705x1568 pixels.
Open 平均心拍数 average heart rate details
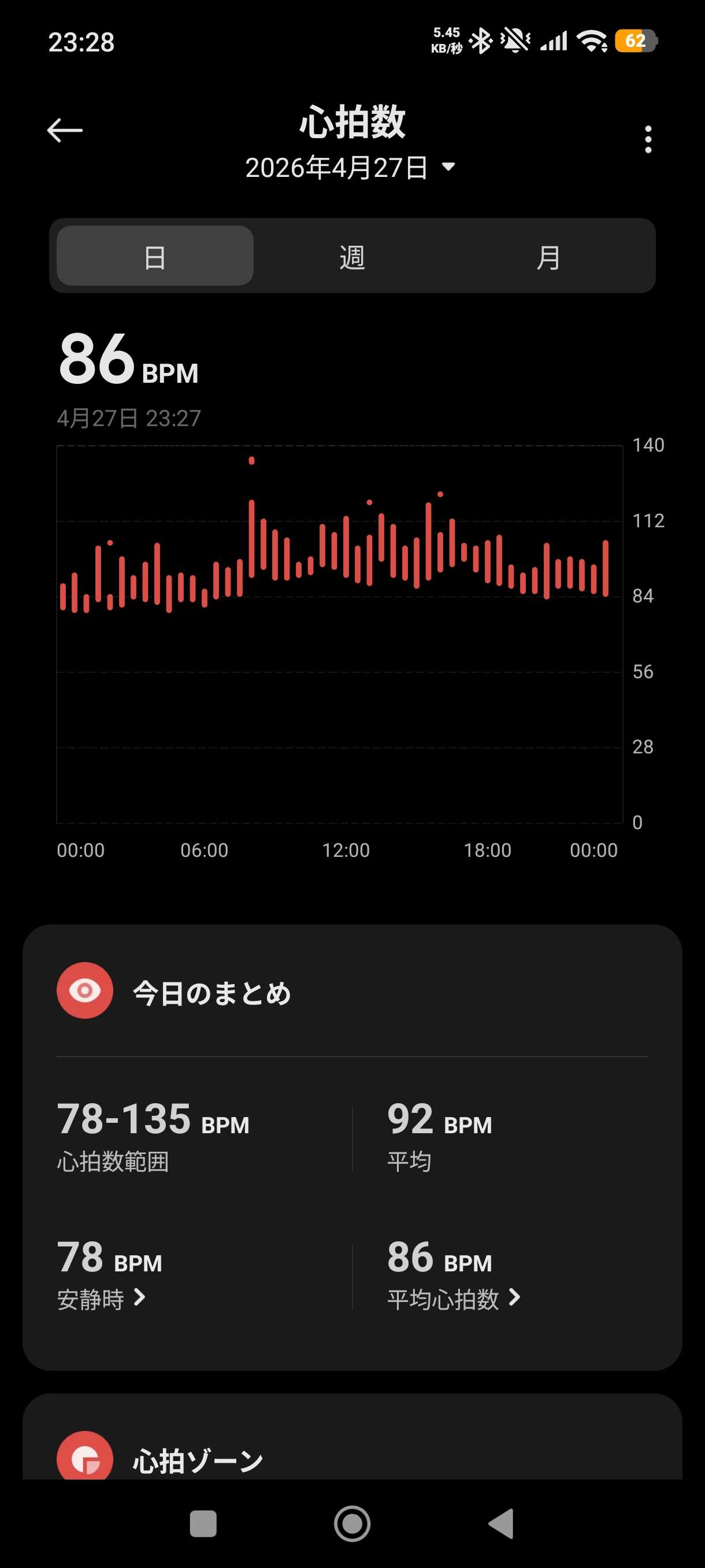[454, 1299]
